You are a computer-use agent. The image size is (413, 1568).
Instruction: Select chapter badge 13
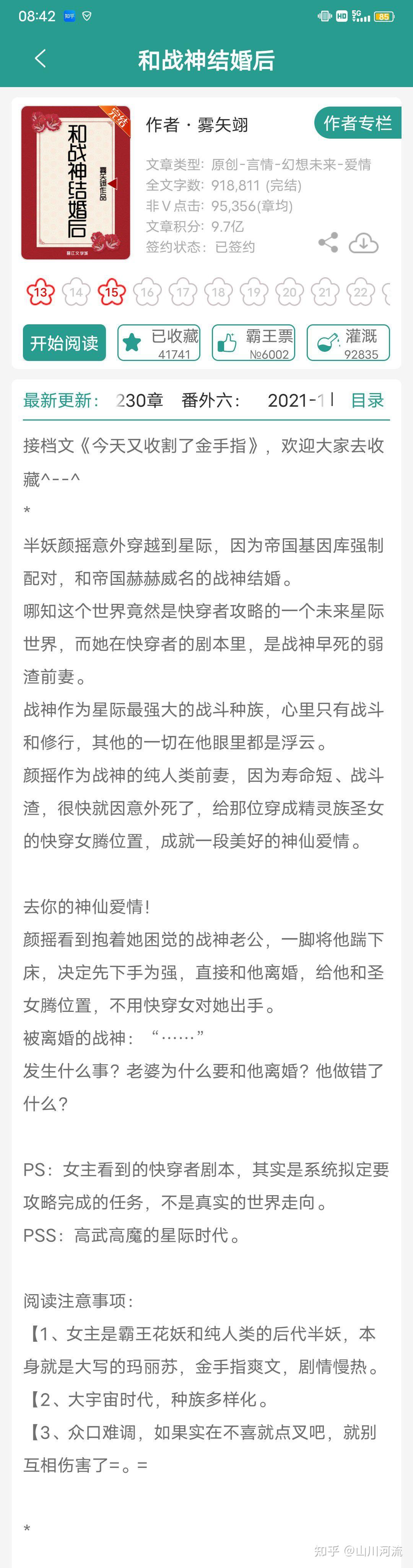click(x=40, y=292)
